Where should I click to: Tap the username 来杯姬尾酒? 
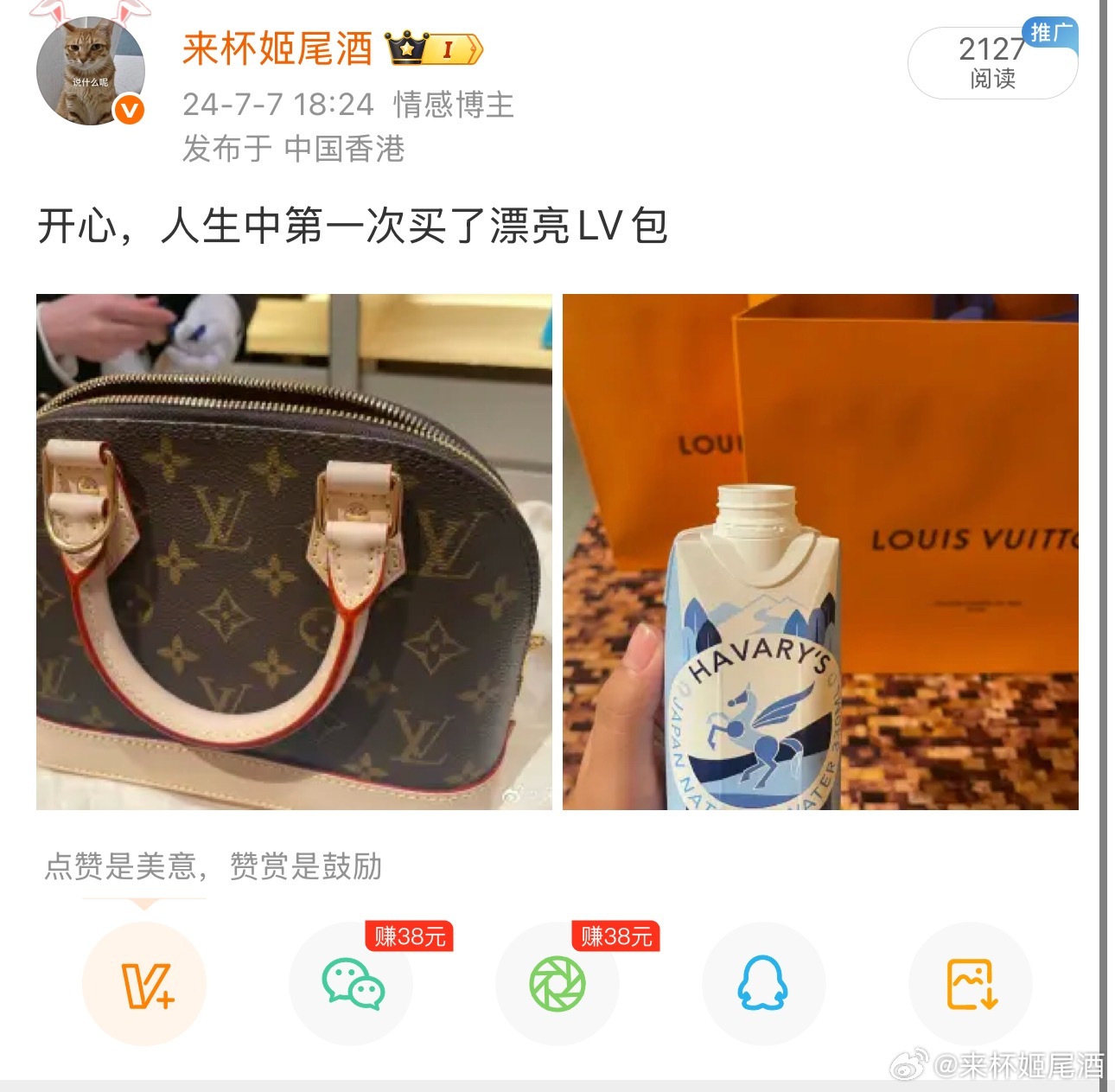point(277,48)
